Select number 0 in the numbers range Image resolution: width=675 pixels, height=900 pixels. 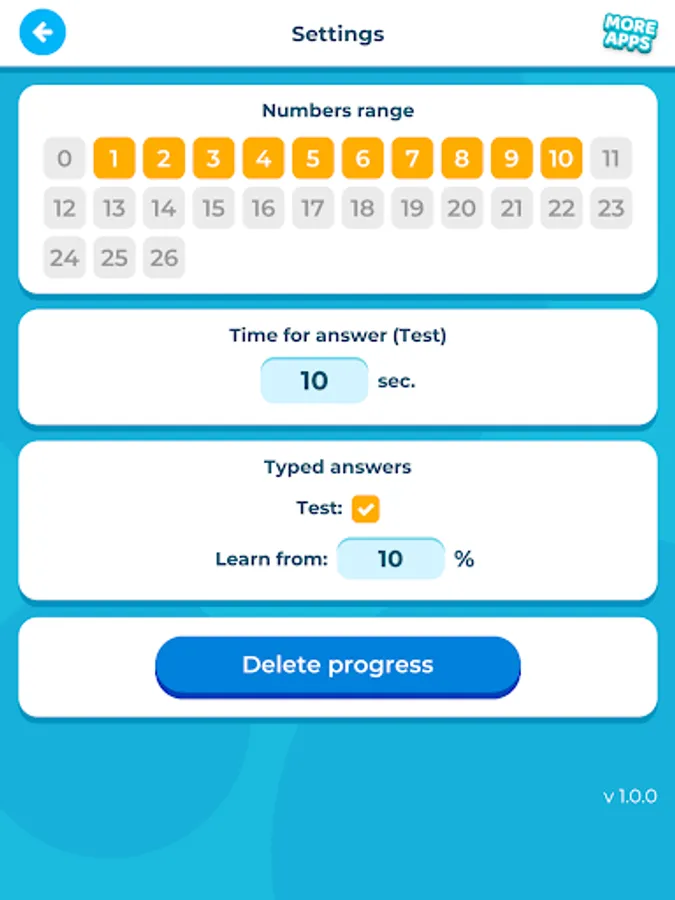(x=65, y=159)
